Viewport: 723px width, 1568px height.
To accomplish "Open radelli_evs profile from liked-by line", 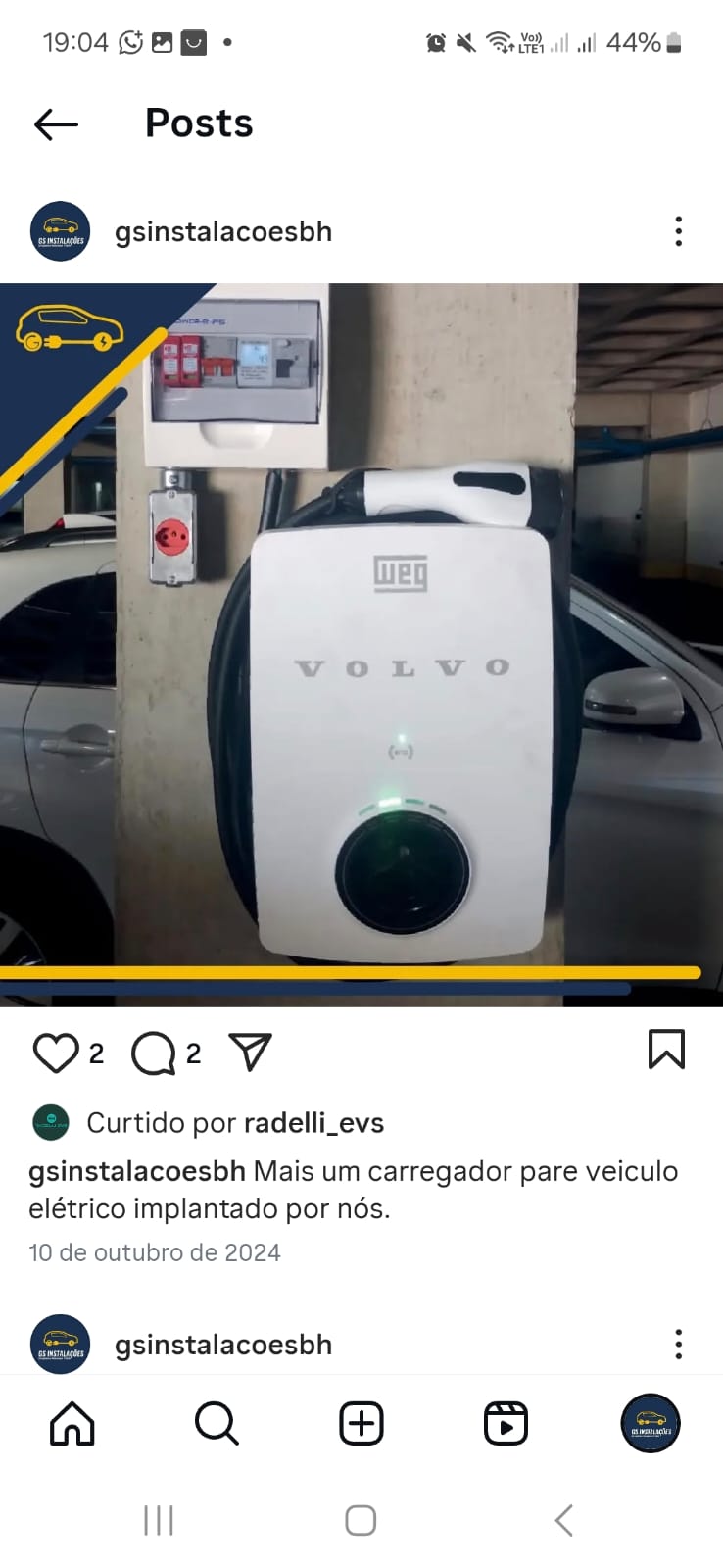I will point(313,1123).
